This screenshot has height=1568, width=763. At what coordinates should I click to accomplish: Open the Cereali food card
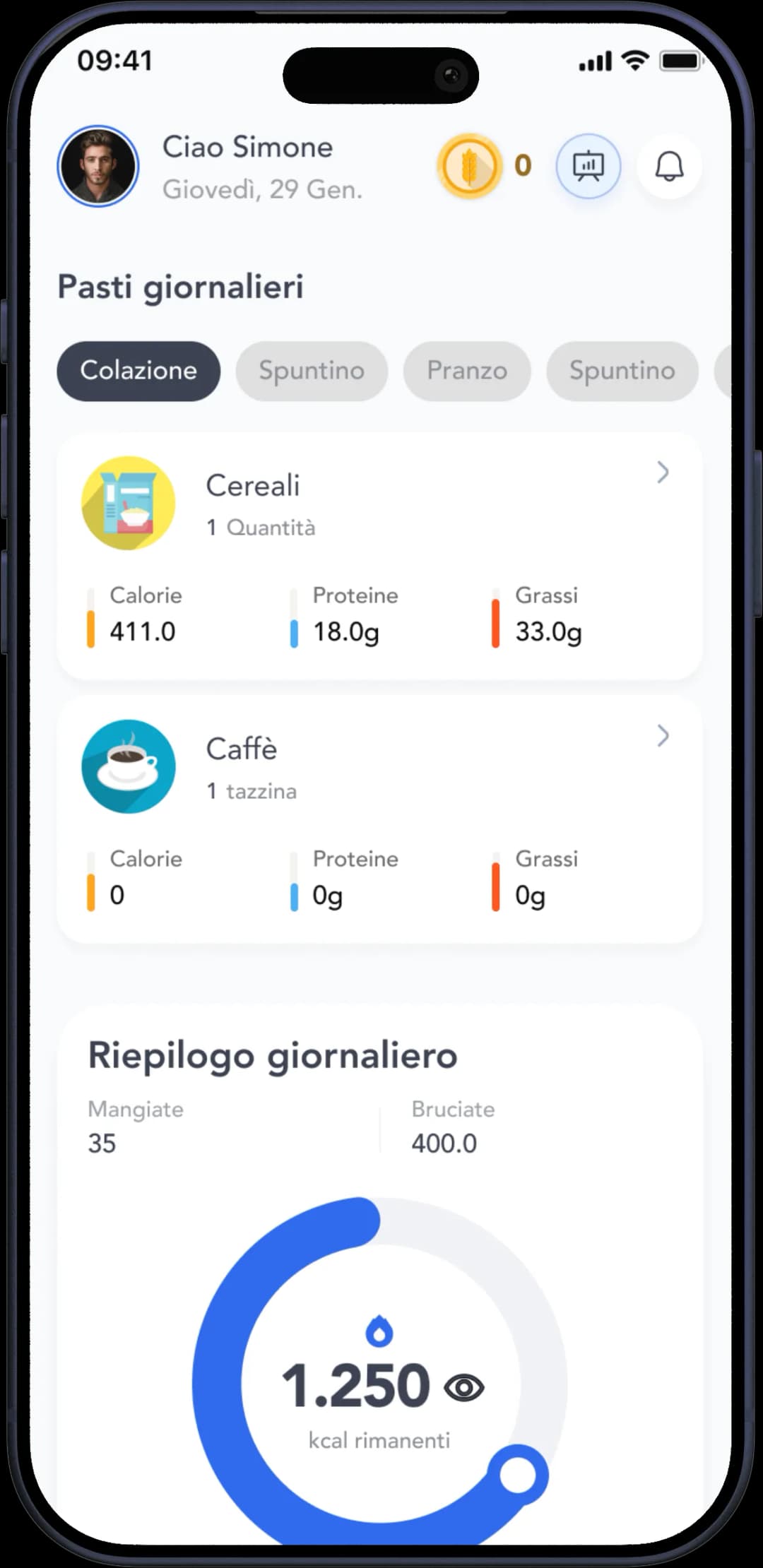pos(379,555)
